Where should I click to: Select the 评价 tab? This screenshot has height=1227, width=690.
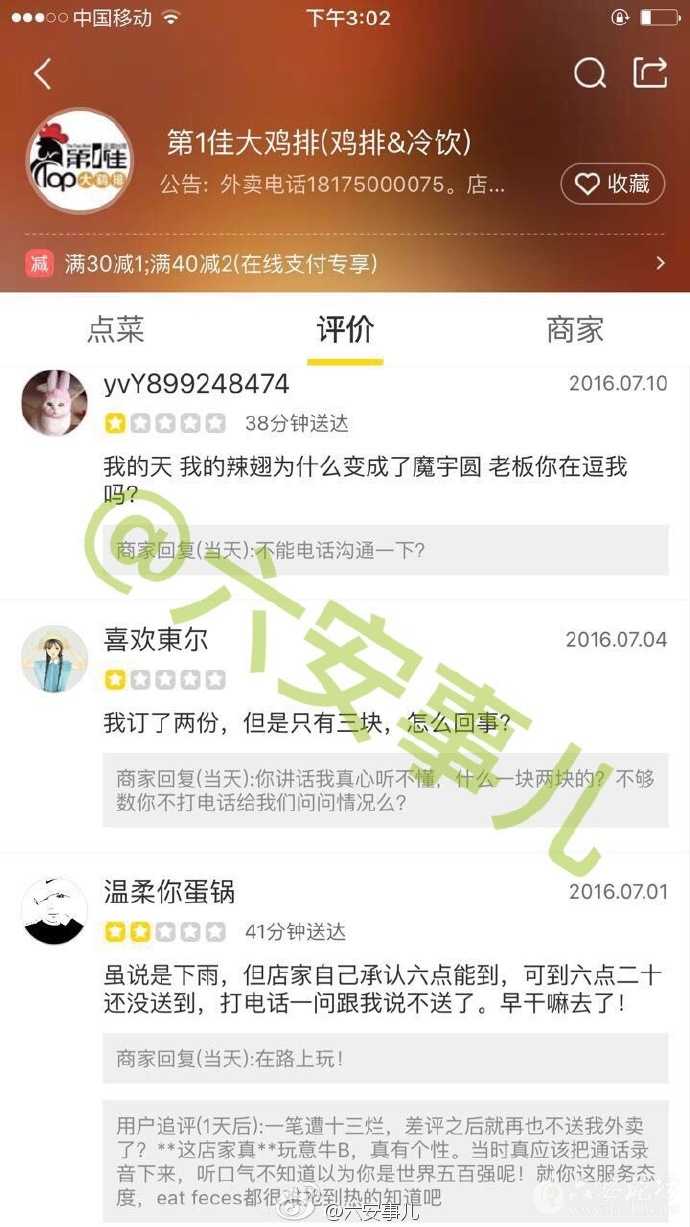pos(345,330)
